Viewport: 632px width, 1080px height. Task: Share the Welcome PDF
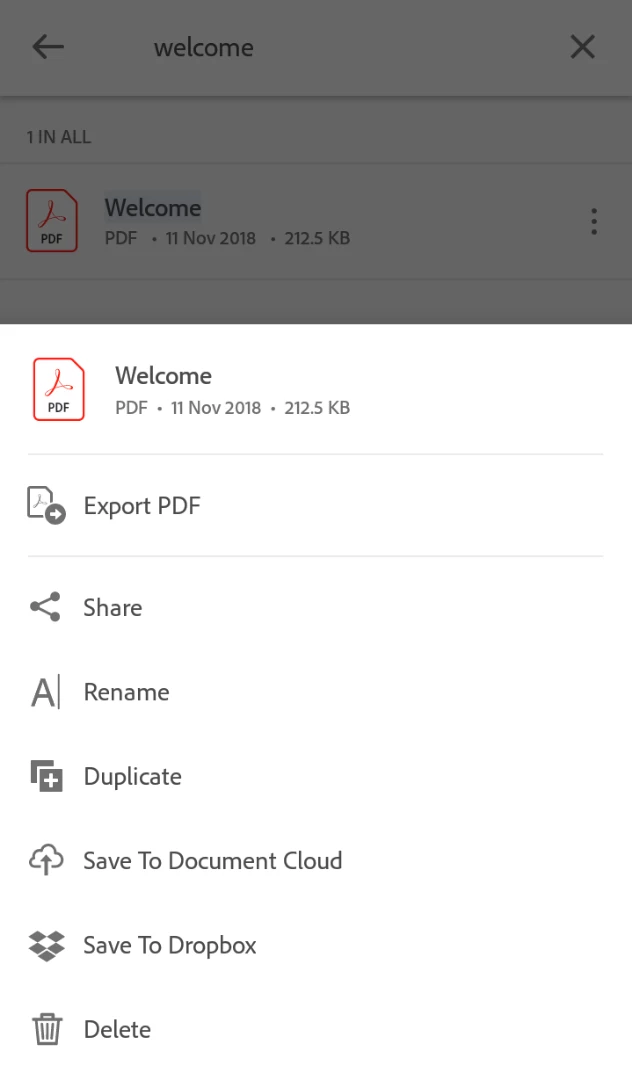click(112, 608)
